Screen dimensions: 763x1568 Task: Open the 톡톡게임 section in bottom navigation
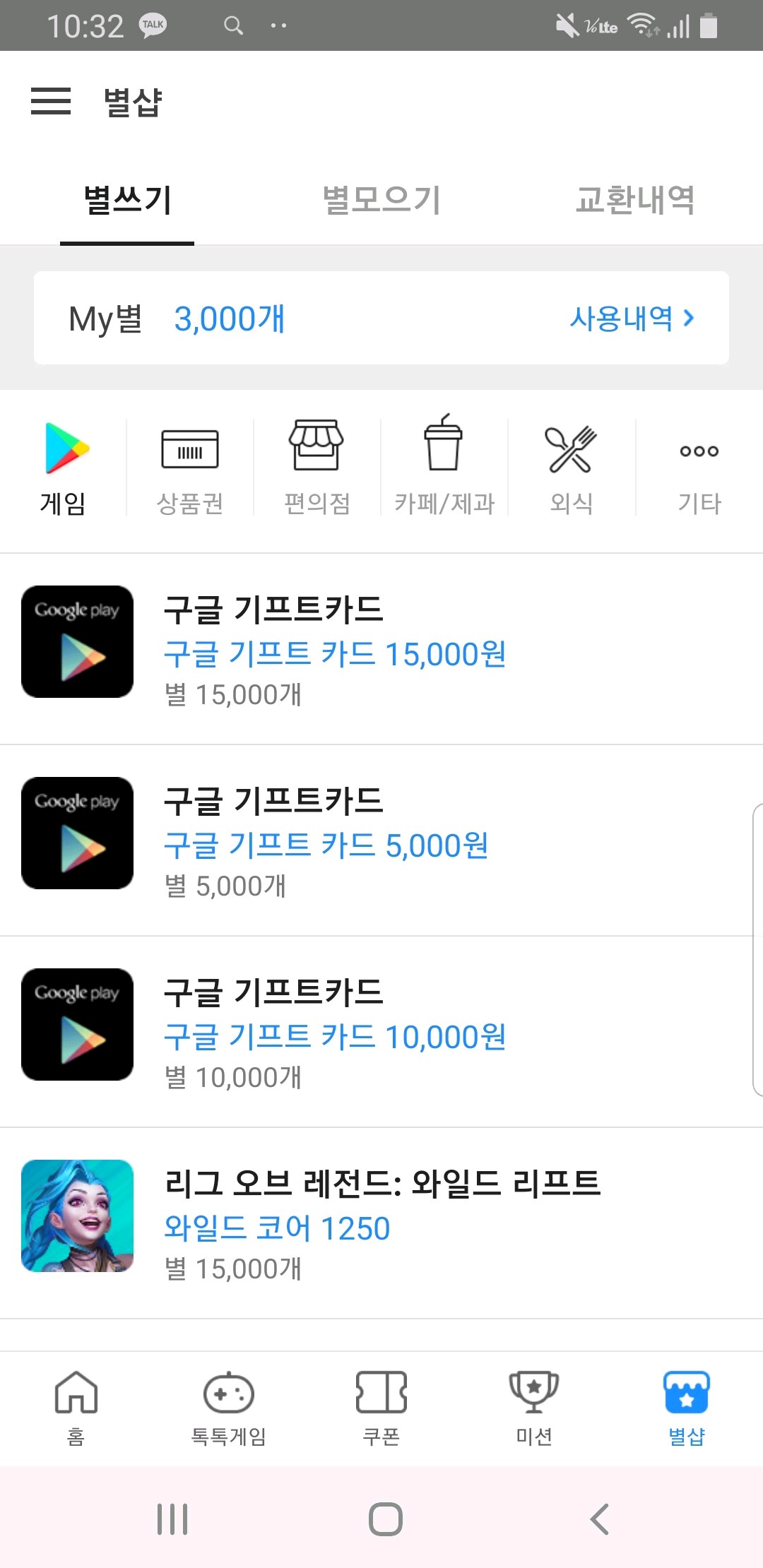pyautogui.click(x=228, y=1406)
